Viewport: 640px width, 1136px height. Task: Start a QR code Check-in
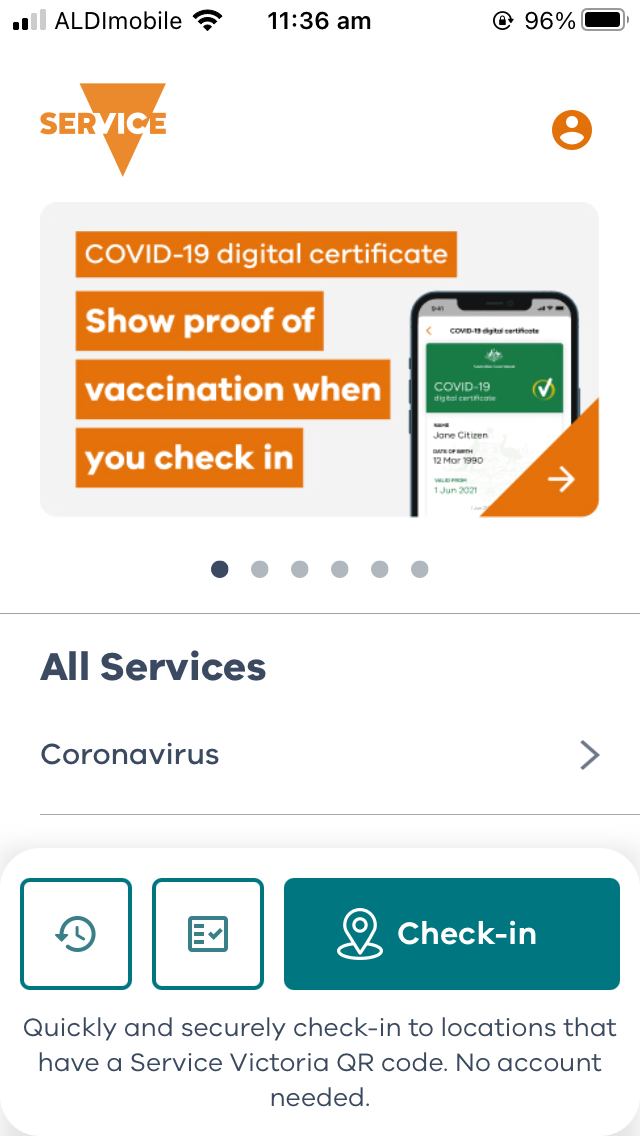pos(452,934)
